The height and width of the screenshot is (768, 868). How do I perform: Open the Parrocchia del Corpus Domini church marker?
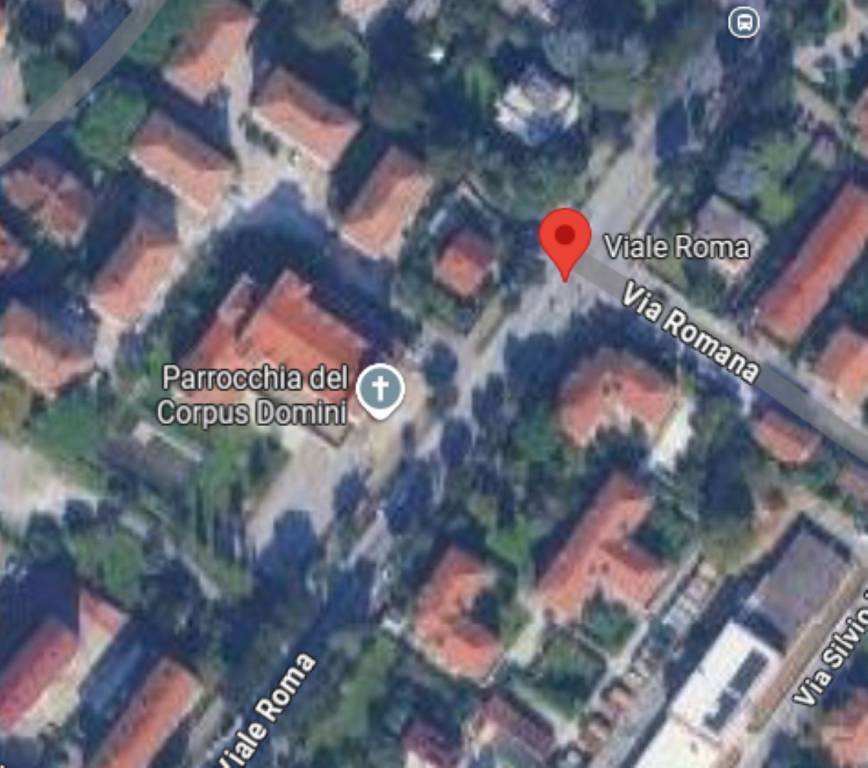click(x=380, y=390)
